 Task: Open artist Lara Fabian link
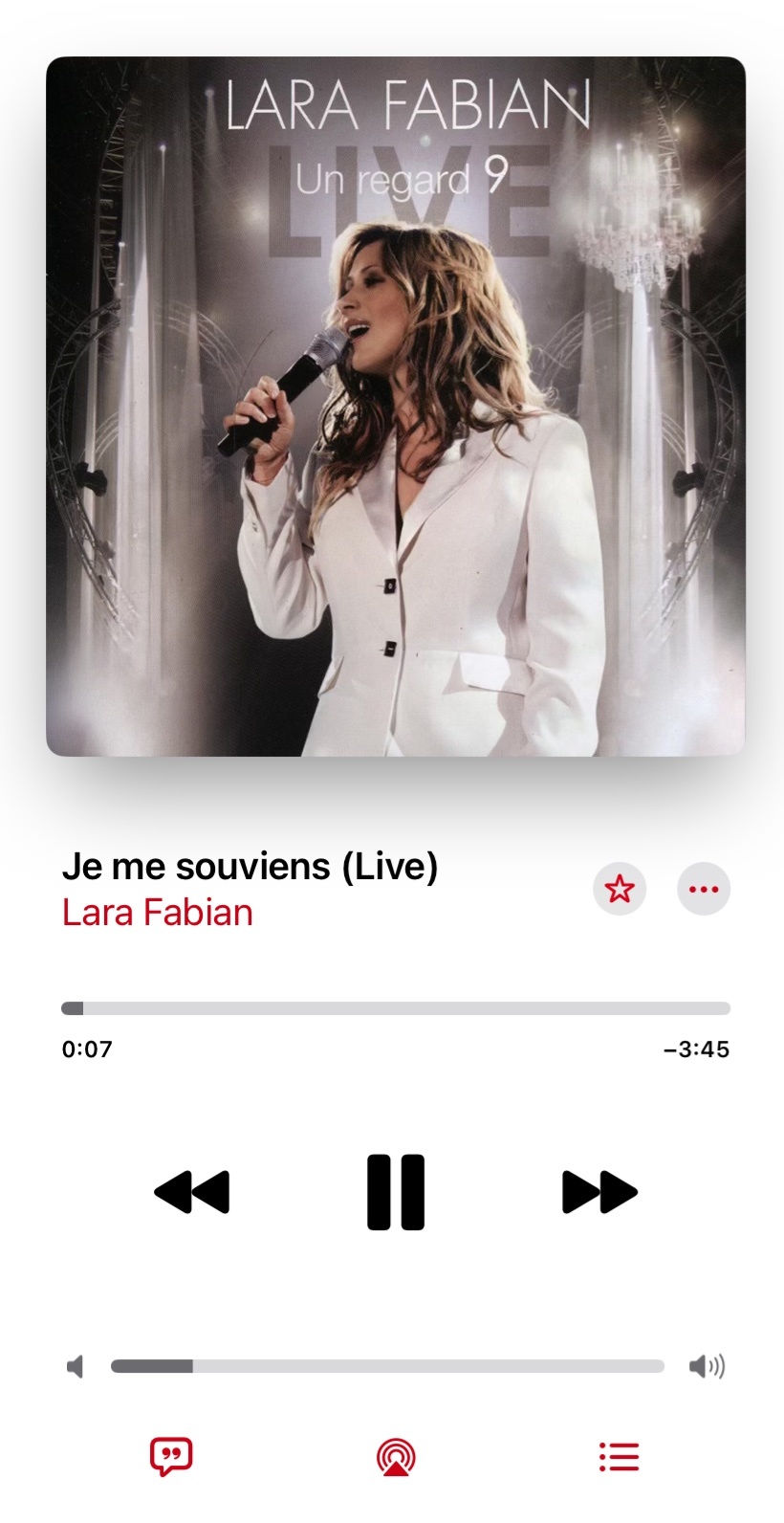[x=158, y=913]
